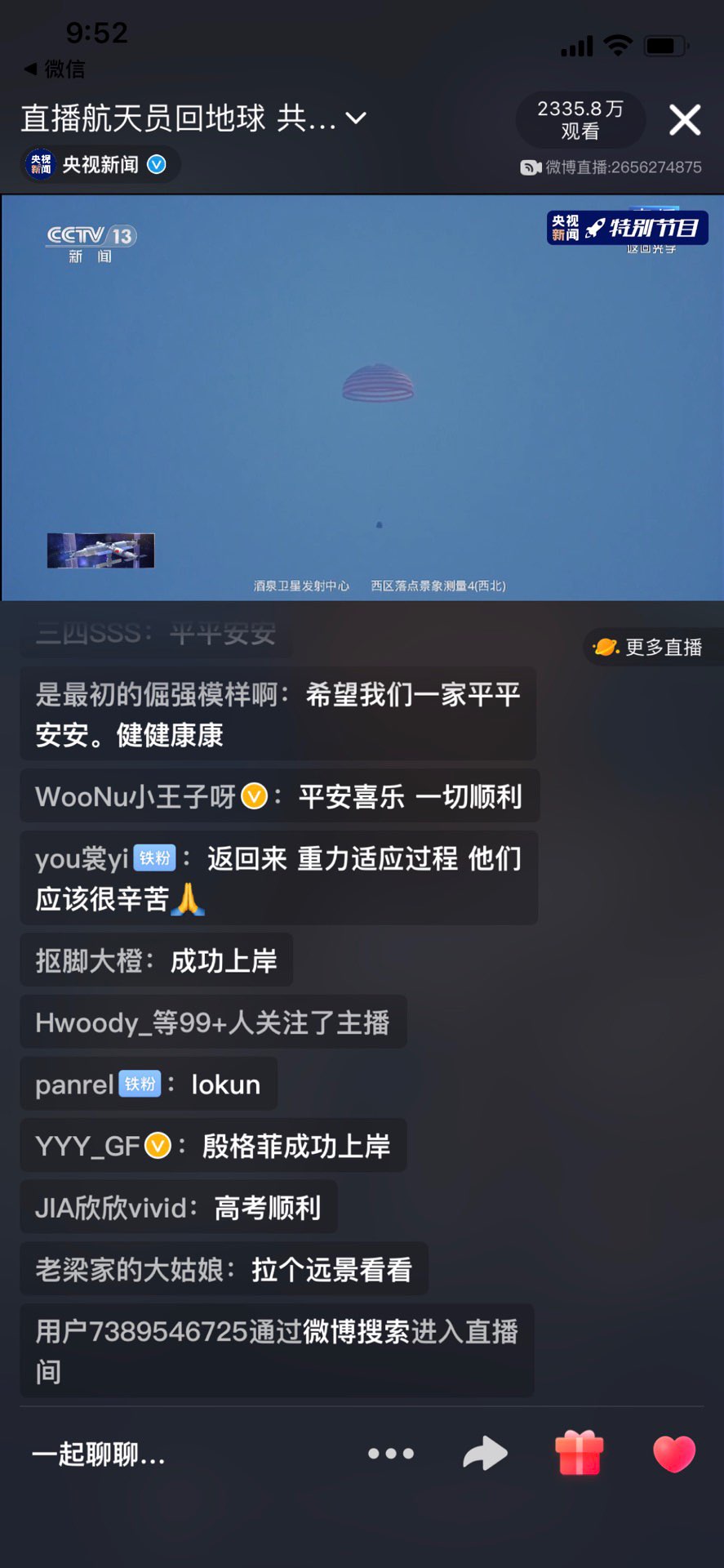
Task: Open 更多直播 for more live streams
Action: click(x=651, y=648)
